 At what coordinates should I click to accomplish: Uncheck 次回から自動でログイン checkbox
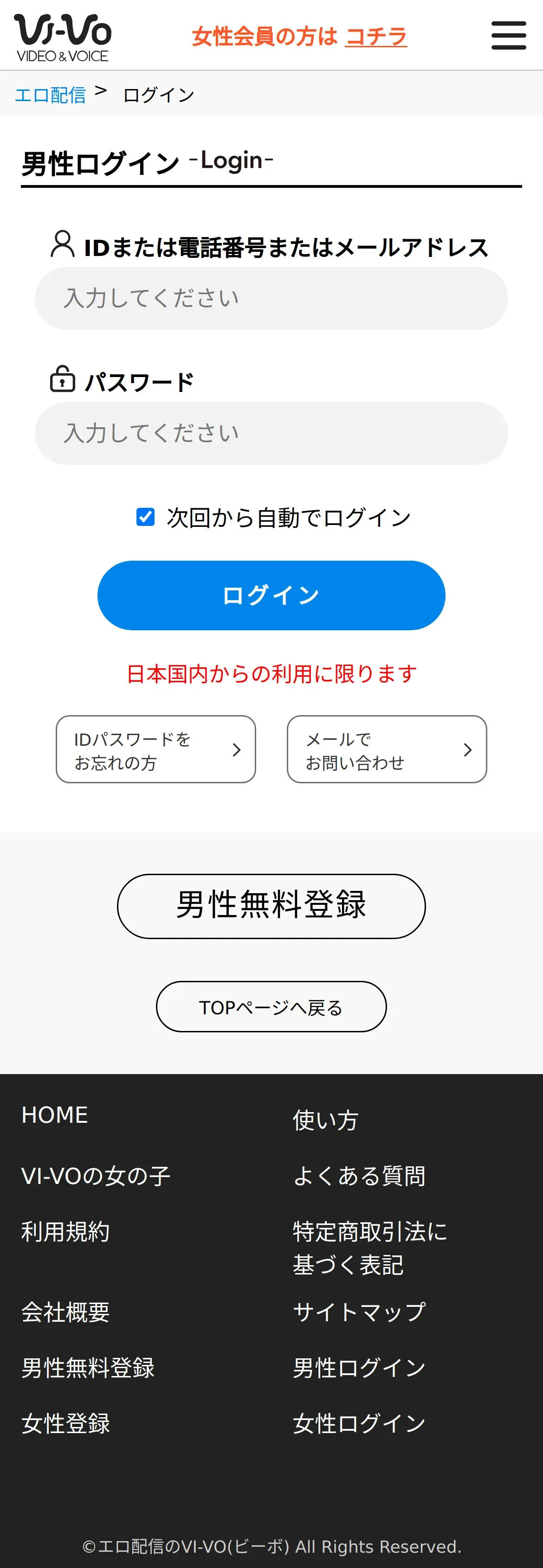coord(146,517)
